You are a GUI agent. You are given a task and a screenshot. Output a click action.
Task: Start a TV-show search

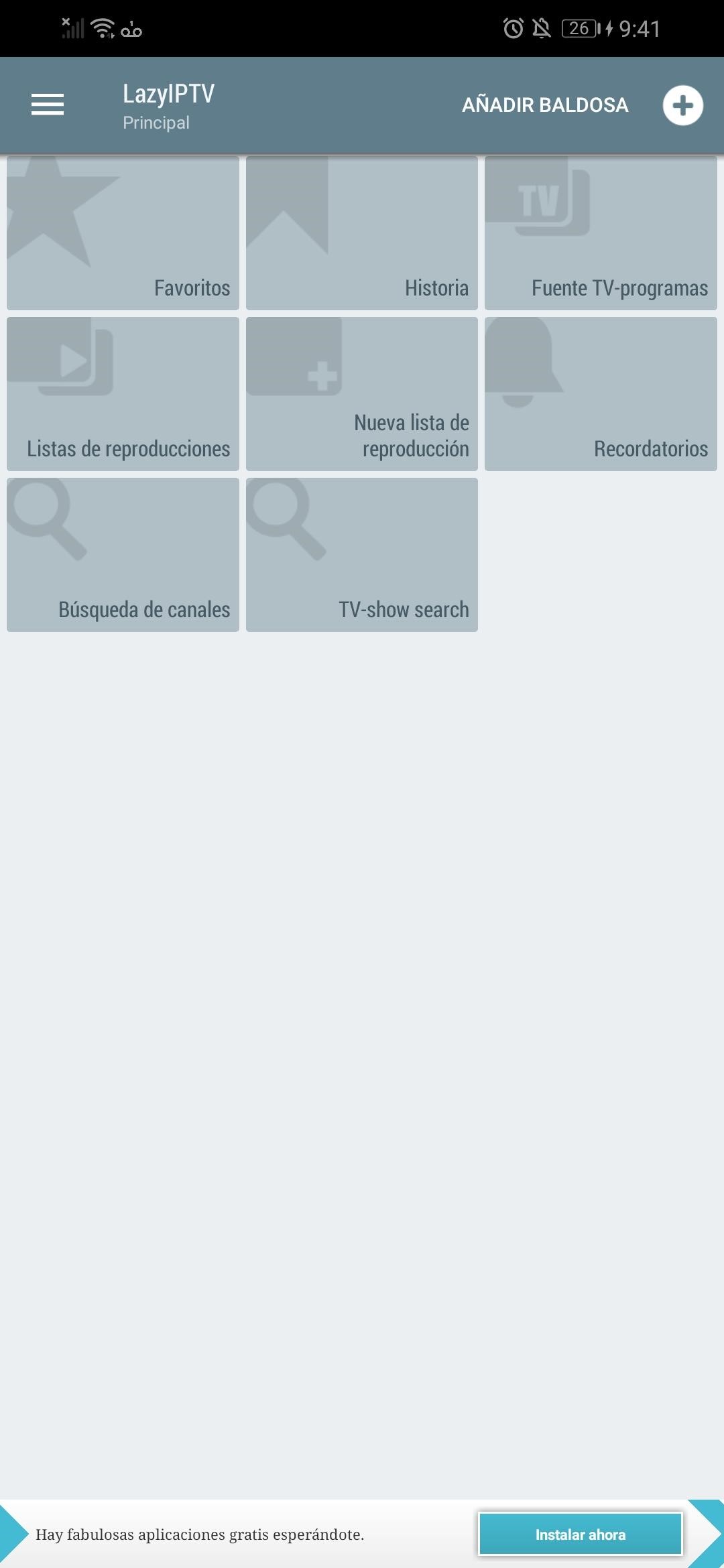pos(361,554)
